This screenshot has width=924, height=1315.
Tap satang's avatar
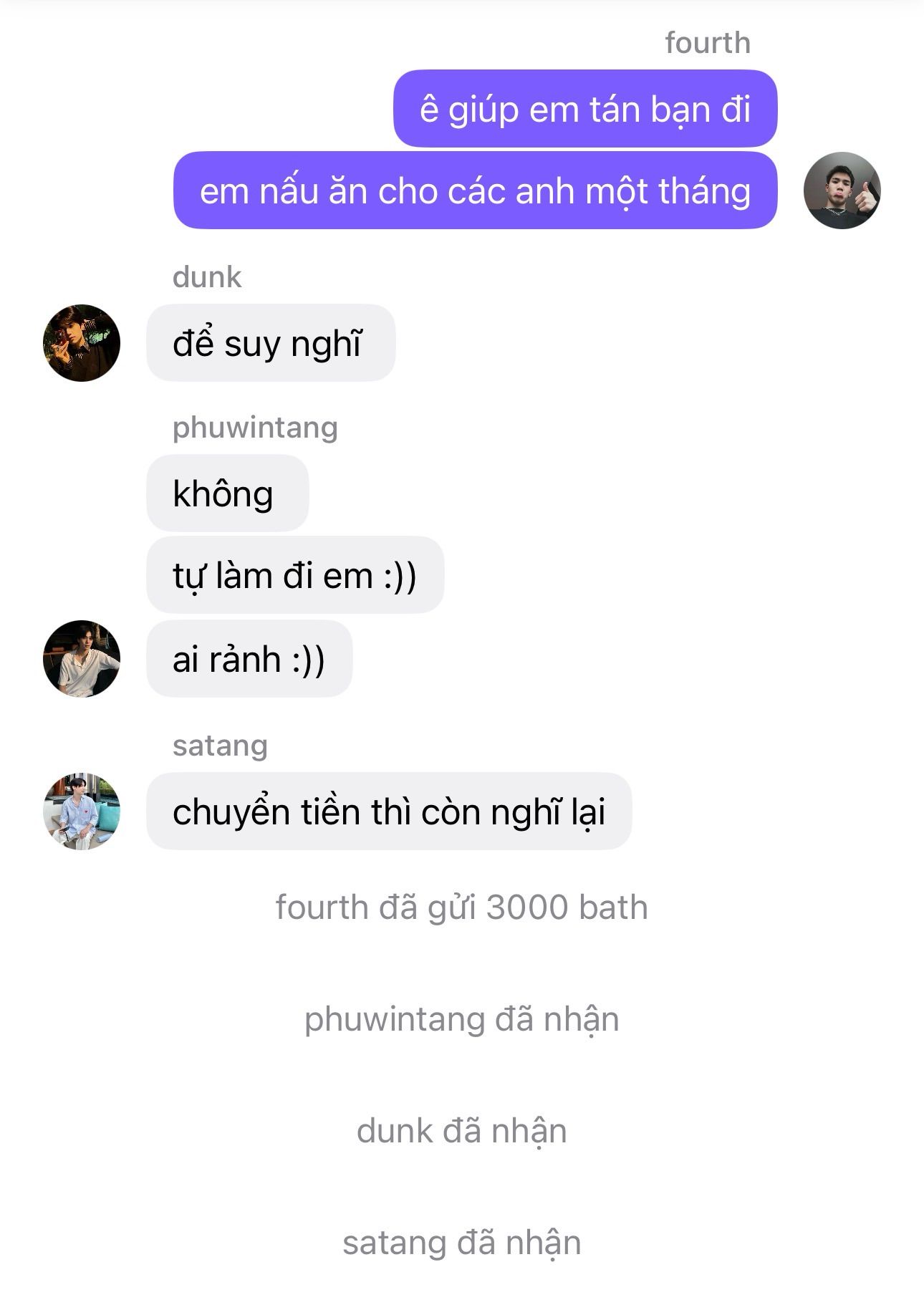coord(82,811)
